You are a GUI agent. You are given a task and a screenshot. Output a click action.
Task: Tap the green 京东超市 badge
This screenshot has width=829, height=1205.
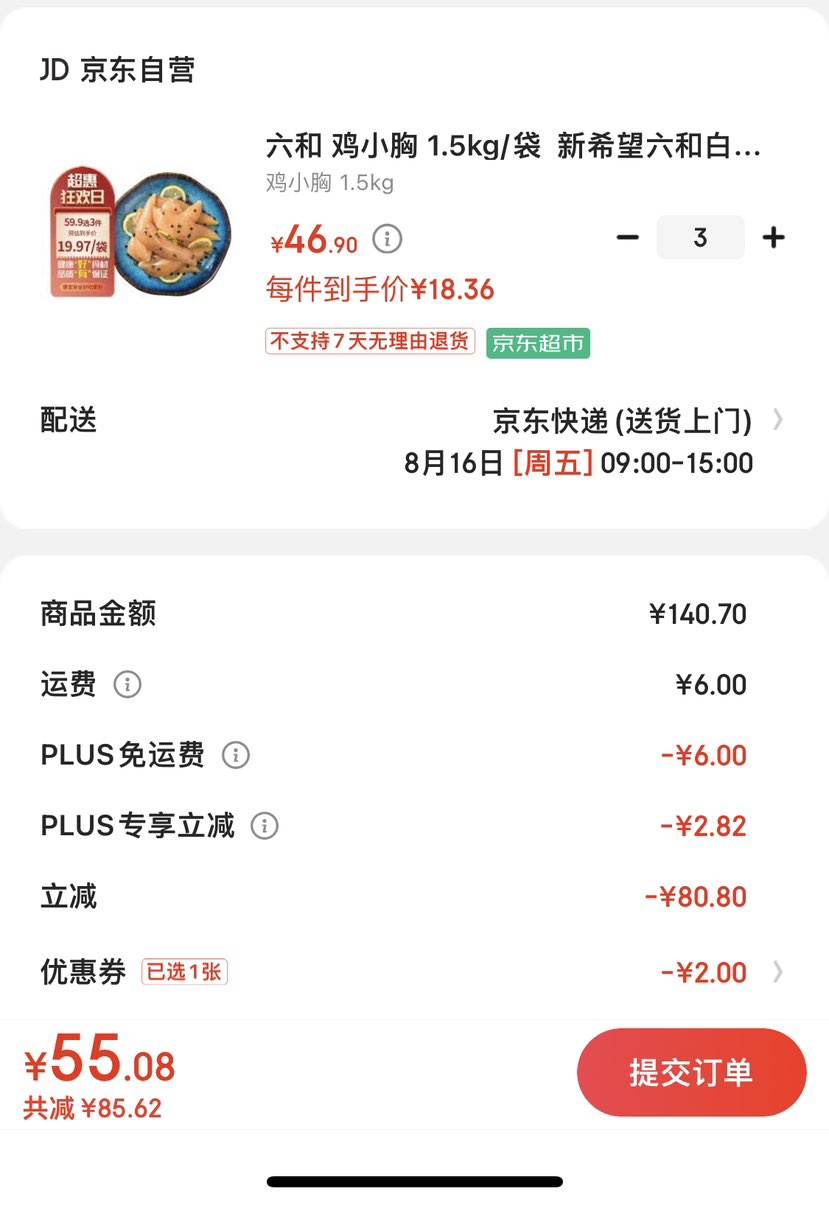(x=539, y=343)
